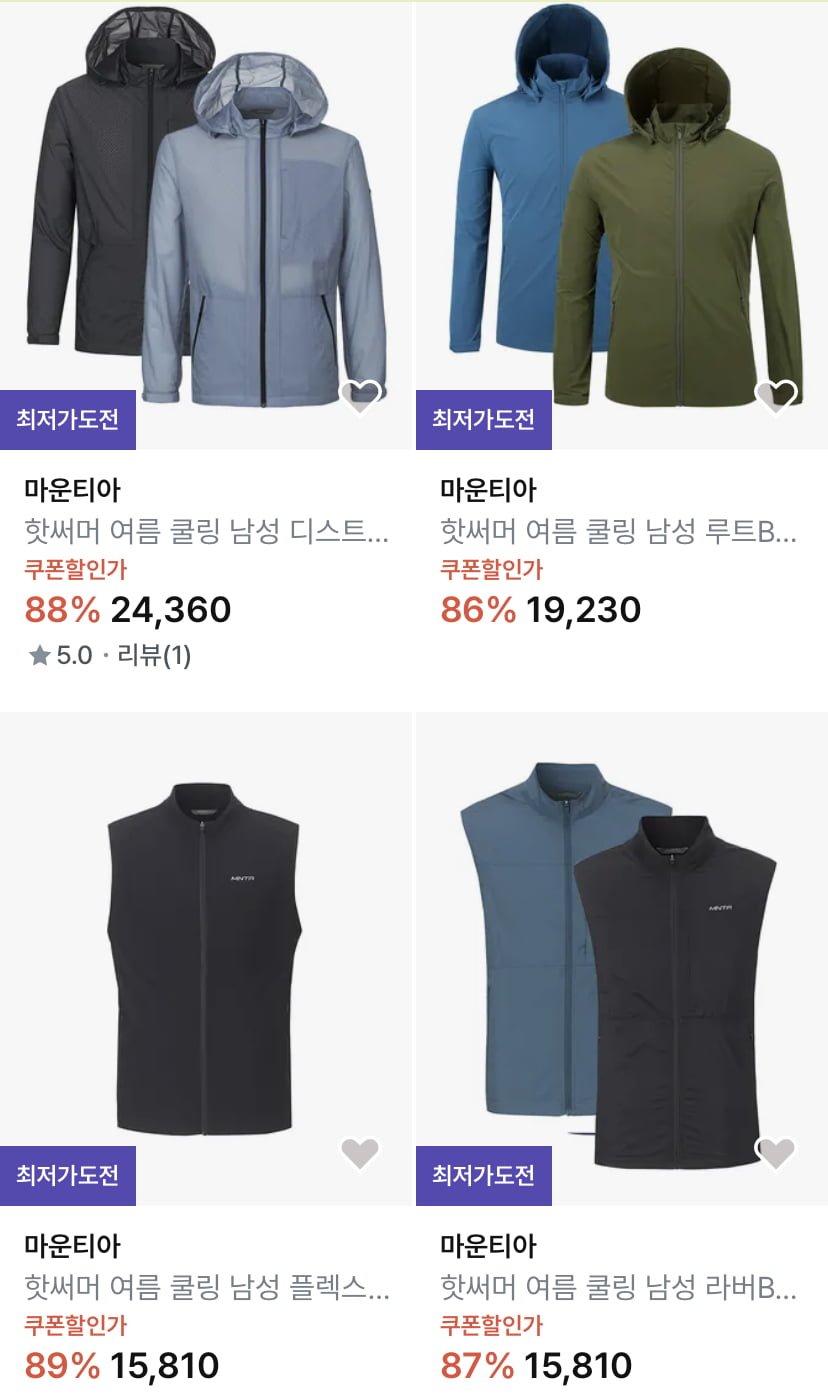Wishlist the 디스트 hooded jacket priced 24,360
Screen dimensions: 828x1394
[360, 397]
